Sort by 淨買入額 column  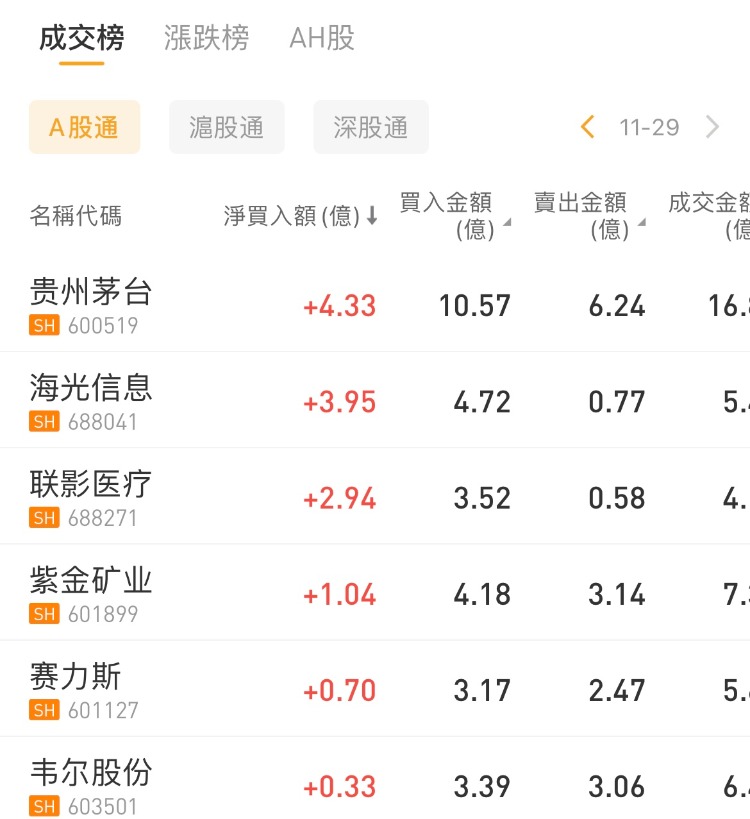(300, 216)
